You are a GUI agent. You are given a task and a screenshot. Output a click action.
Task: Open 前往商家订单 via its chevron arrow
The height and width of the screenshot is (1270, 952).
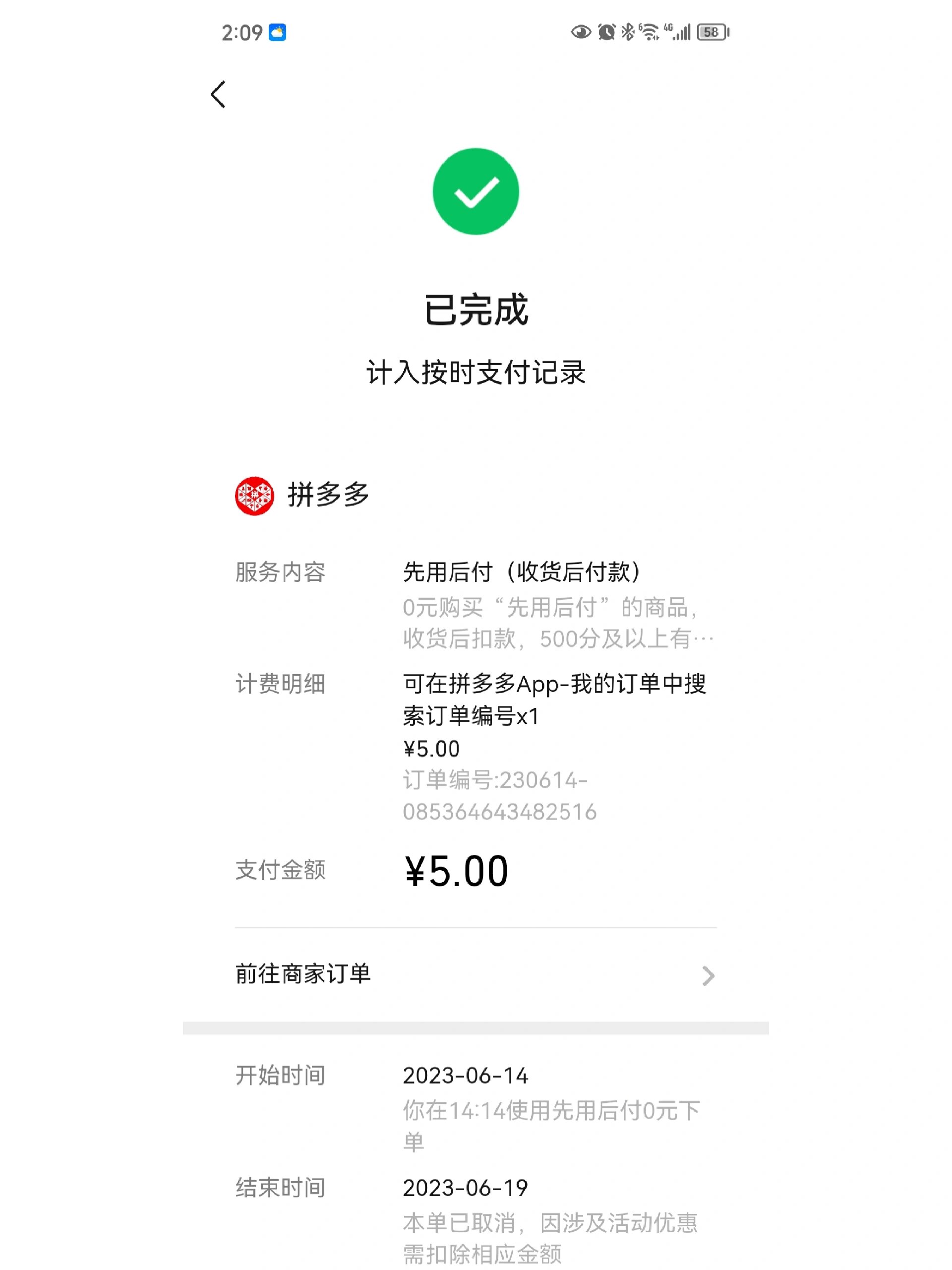pyautogui.click(x=709, y=975)
